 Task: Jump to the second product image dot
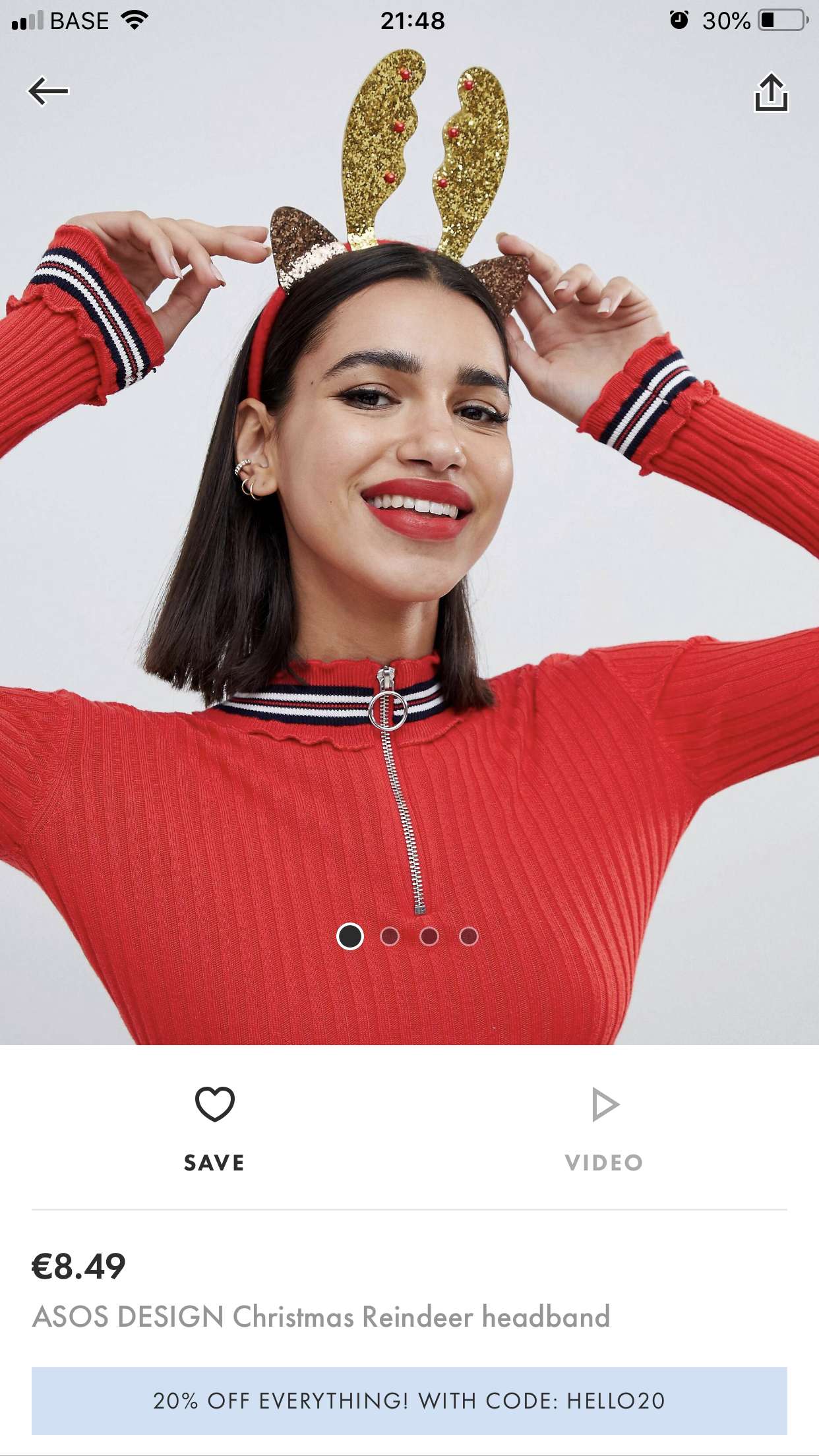(390, 936)
